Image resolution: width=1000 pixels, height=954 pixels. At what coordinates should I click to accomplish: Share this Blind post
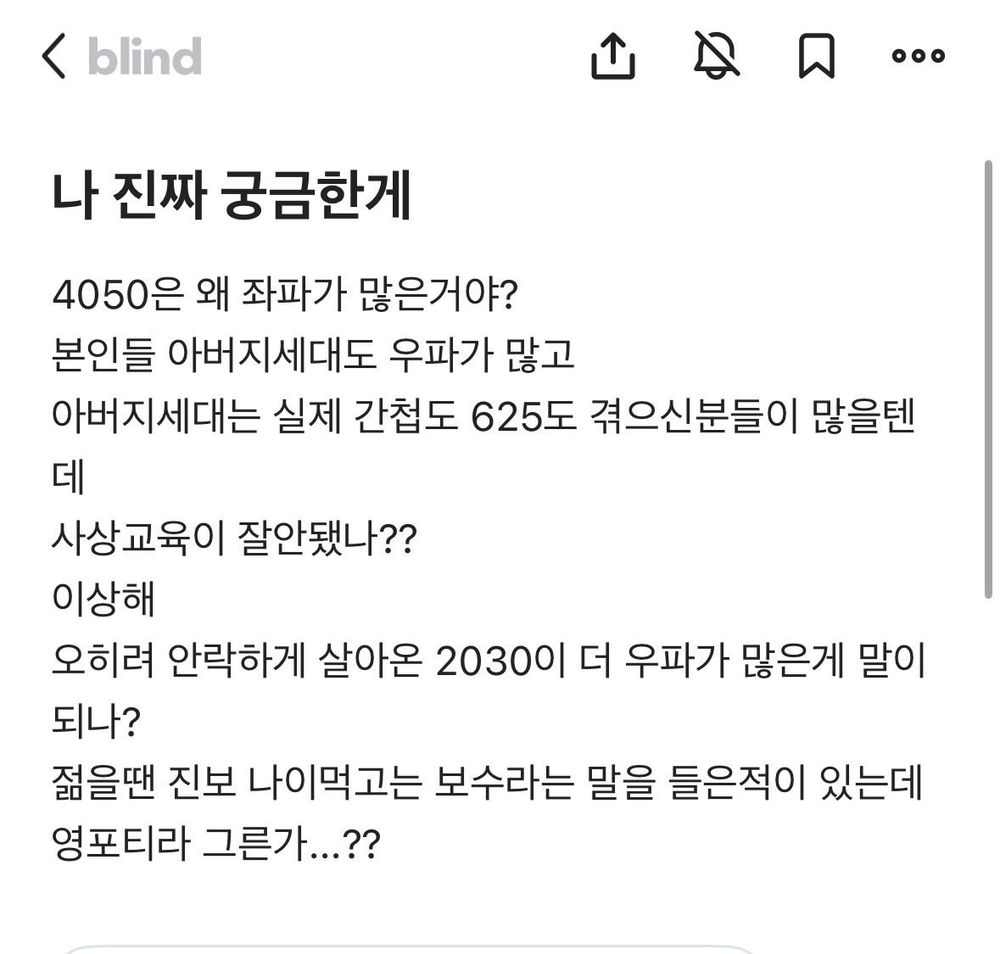(613, 56)
